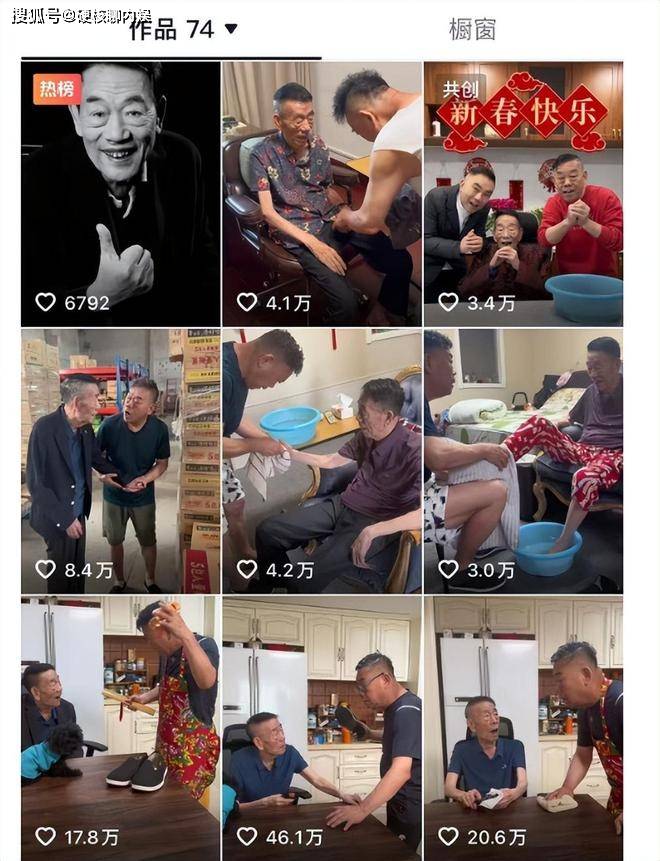
Task: Play the video with 46.1万 likes
Action: [322, 727]
